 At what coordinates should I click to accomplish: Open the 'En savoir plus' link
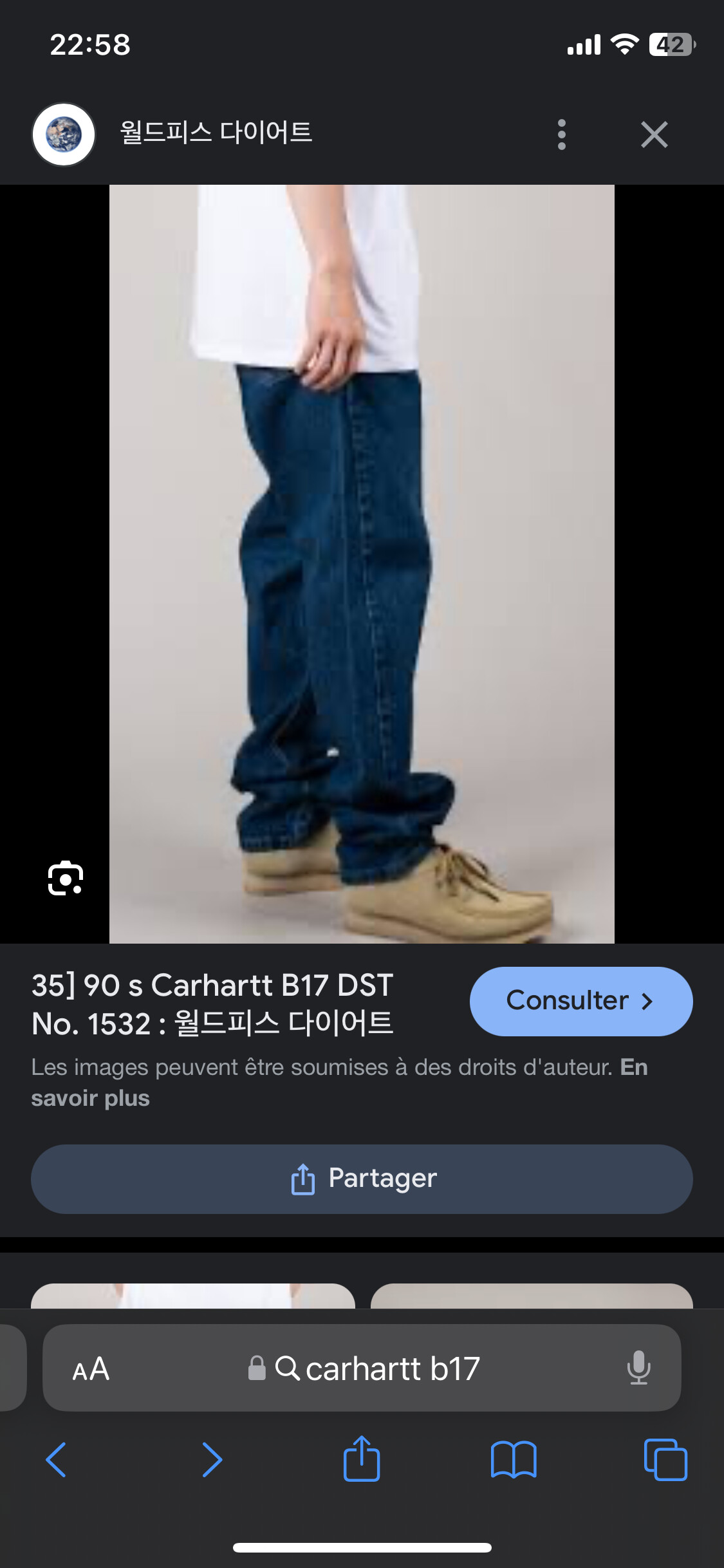(90, 1098)
